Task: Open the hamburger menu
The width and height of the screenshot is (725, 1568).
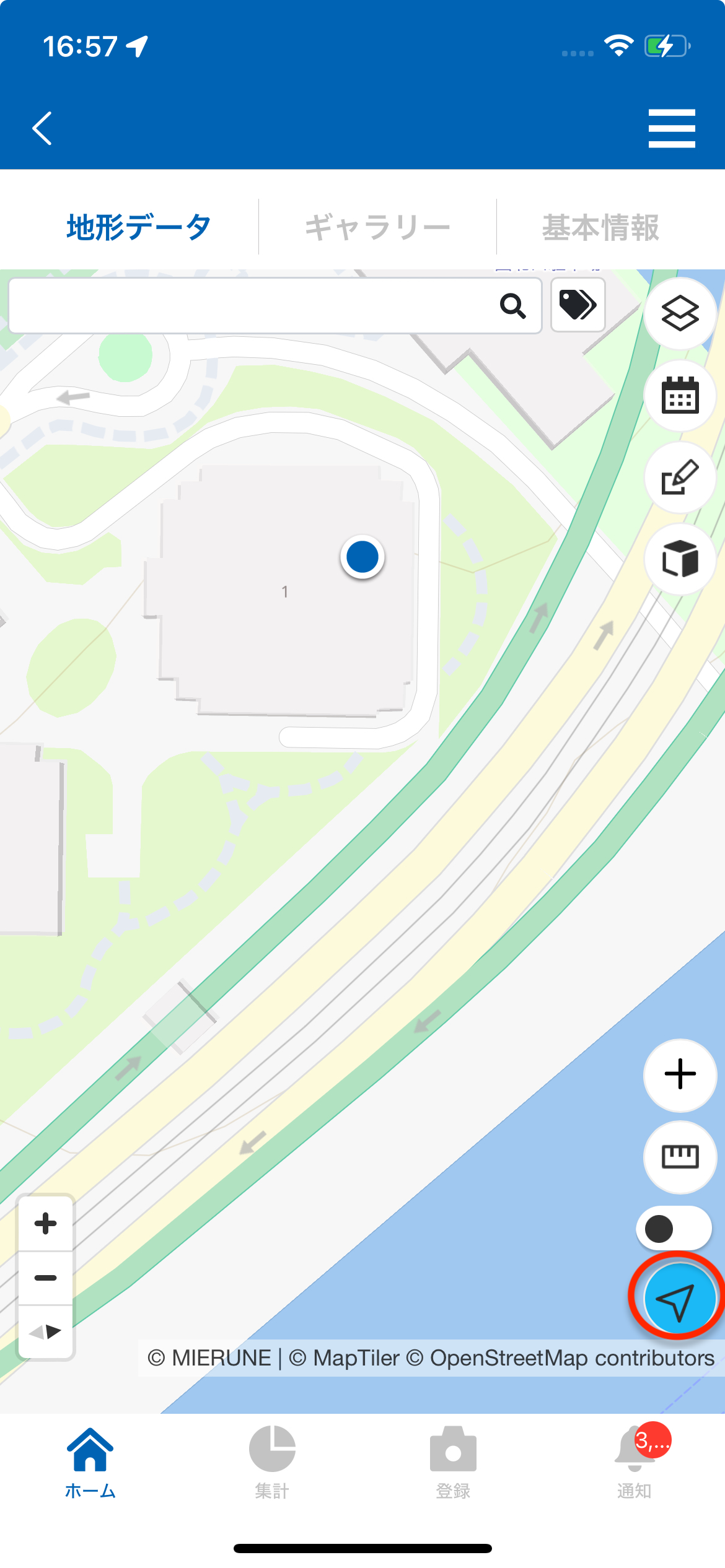Action: pos(672,128)
